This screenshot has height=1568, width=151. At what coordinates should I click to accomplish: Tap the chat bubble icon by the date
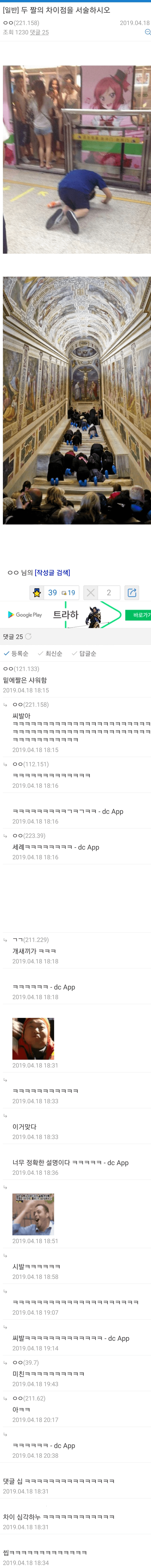coord(147,32)
